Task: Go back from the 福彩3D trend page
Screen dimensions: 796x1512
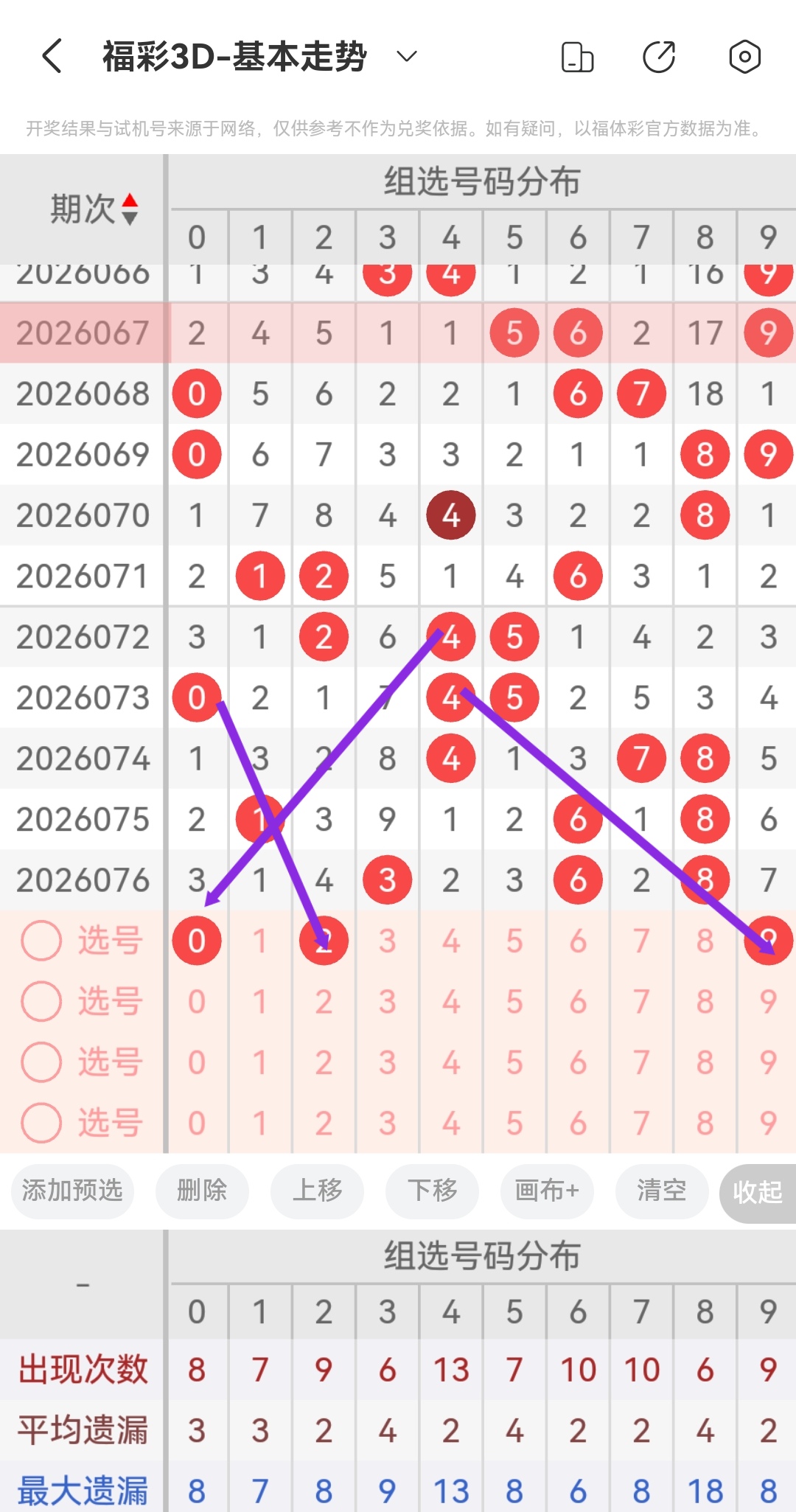Action: pyautogui.click(x=52, y=56)
